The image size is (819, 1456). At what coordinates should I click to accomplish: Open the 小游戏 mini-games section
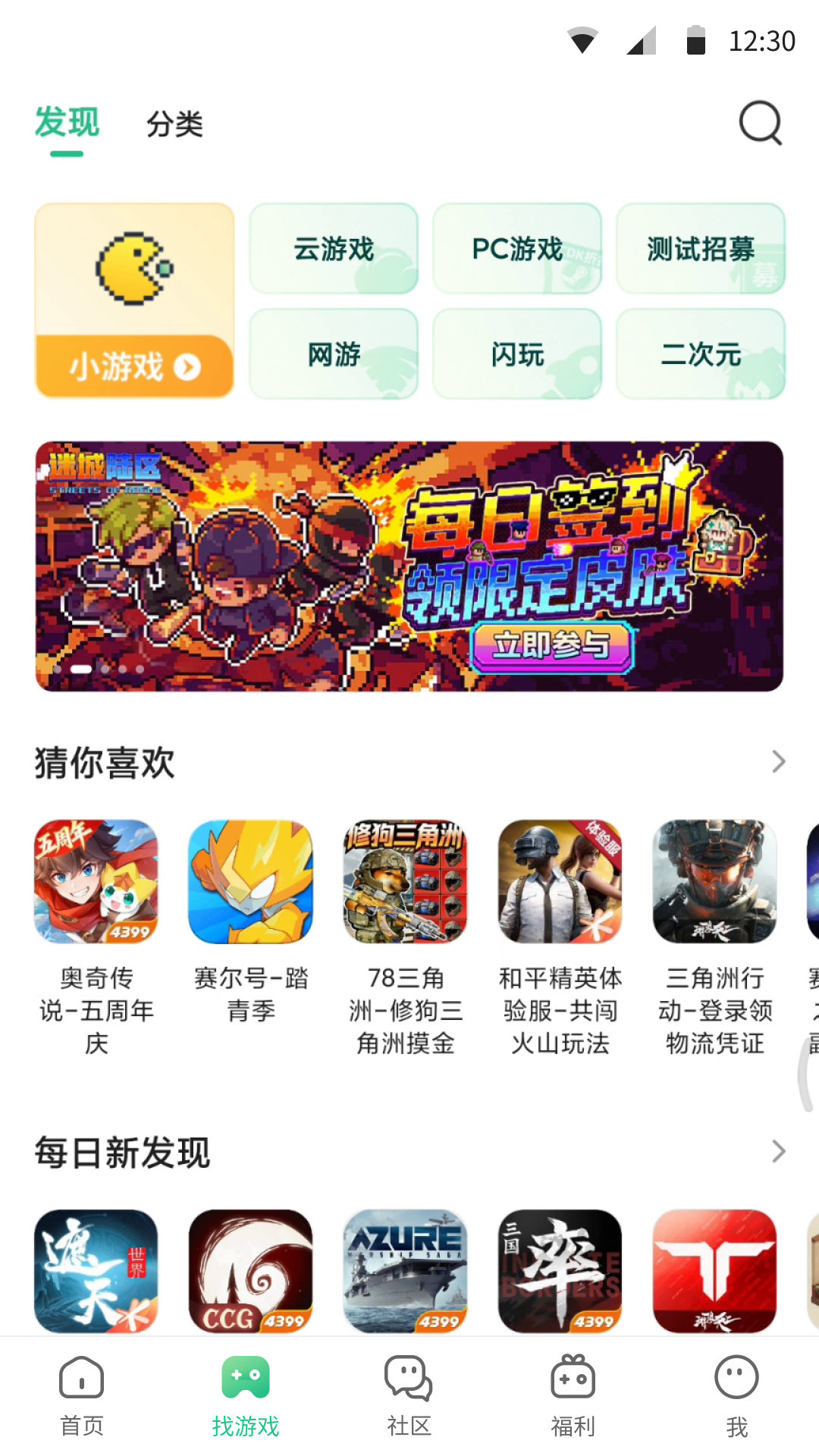pyautogui.click(x=135, y=366)
